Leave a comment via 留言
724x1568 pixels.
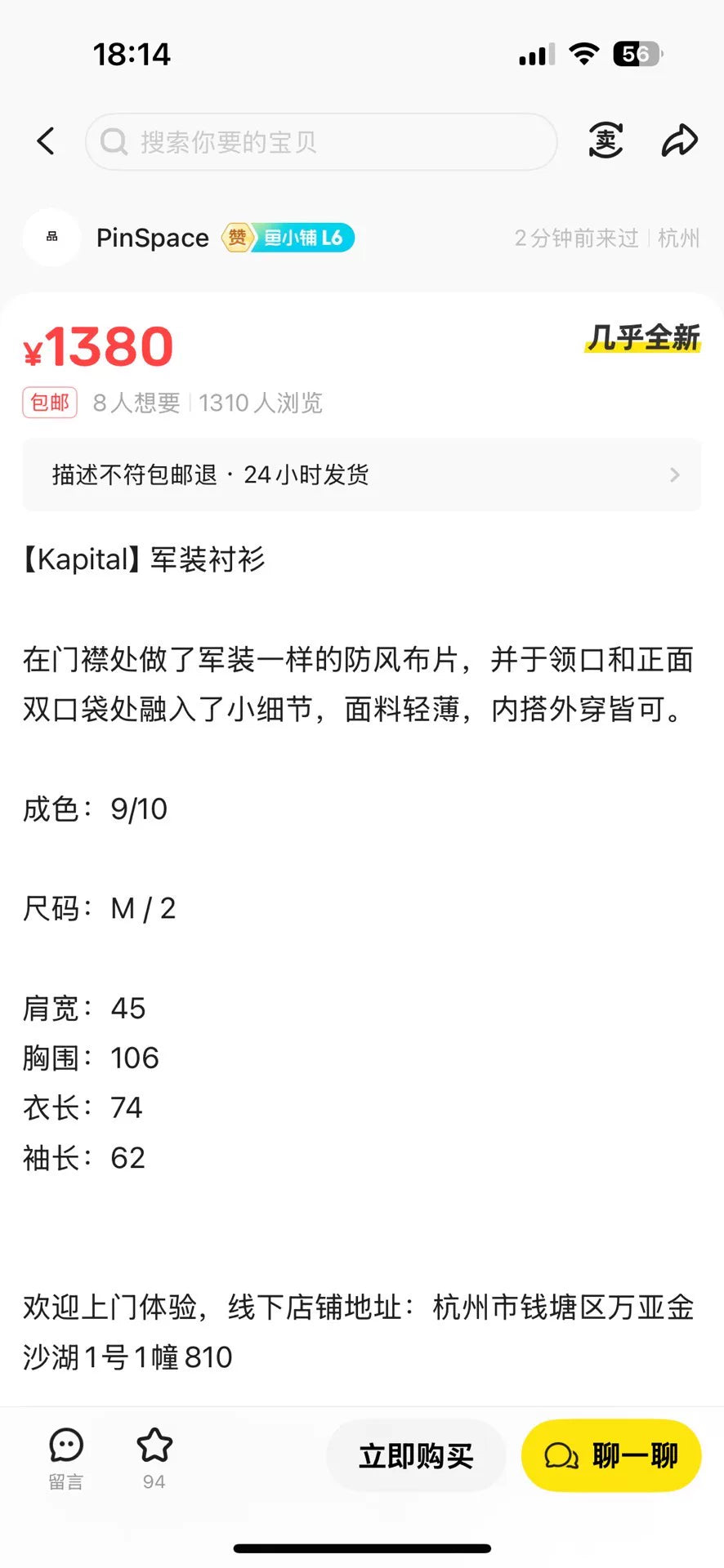coord(66,1458)
